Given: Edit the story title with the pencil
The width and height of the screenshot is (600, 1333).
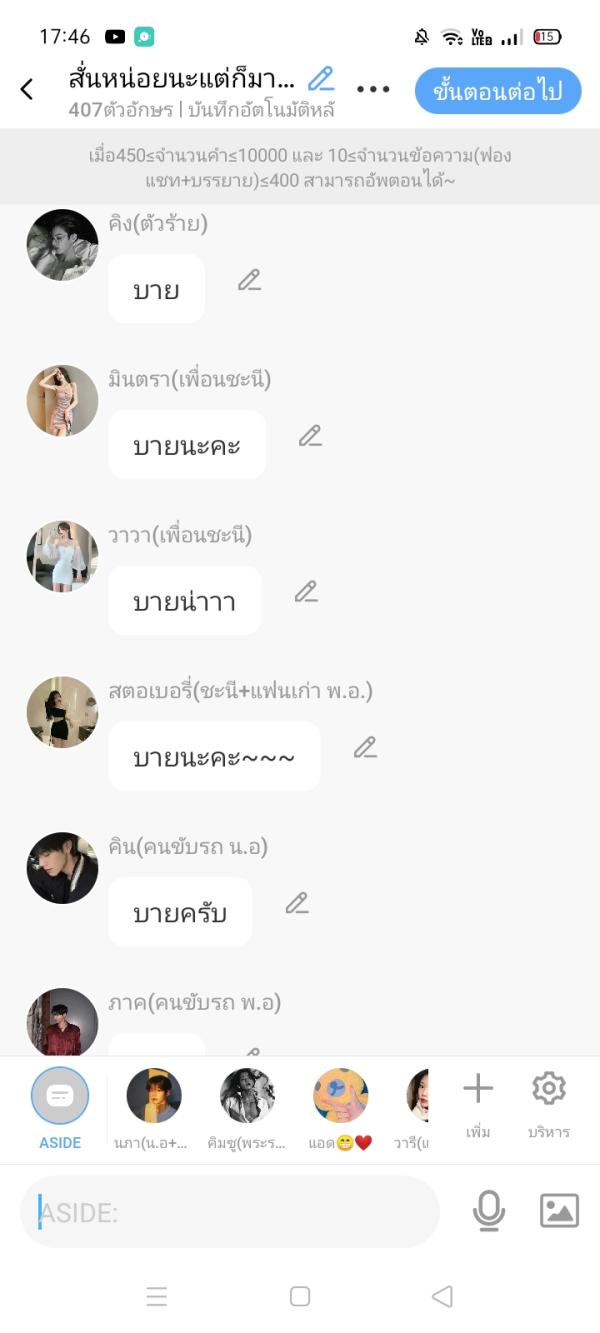Looking at the screenshot, I should pos(321,79).
